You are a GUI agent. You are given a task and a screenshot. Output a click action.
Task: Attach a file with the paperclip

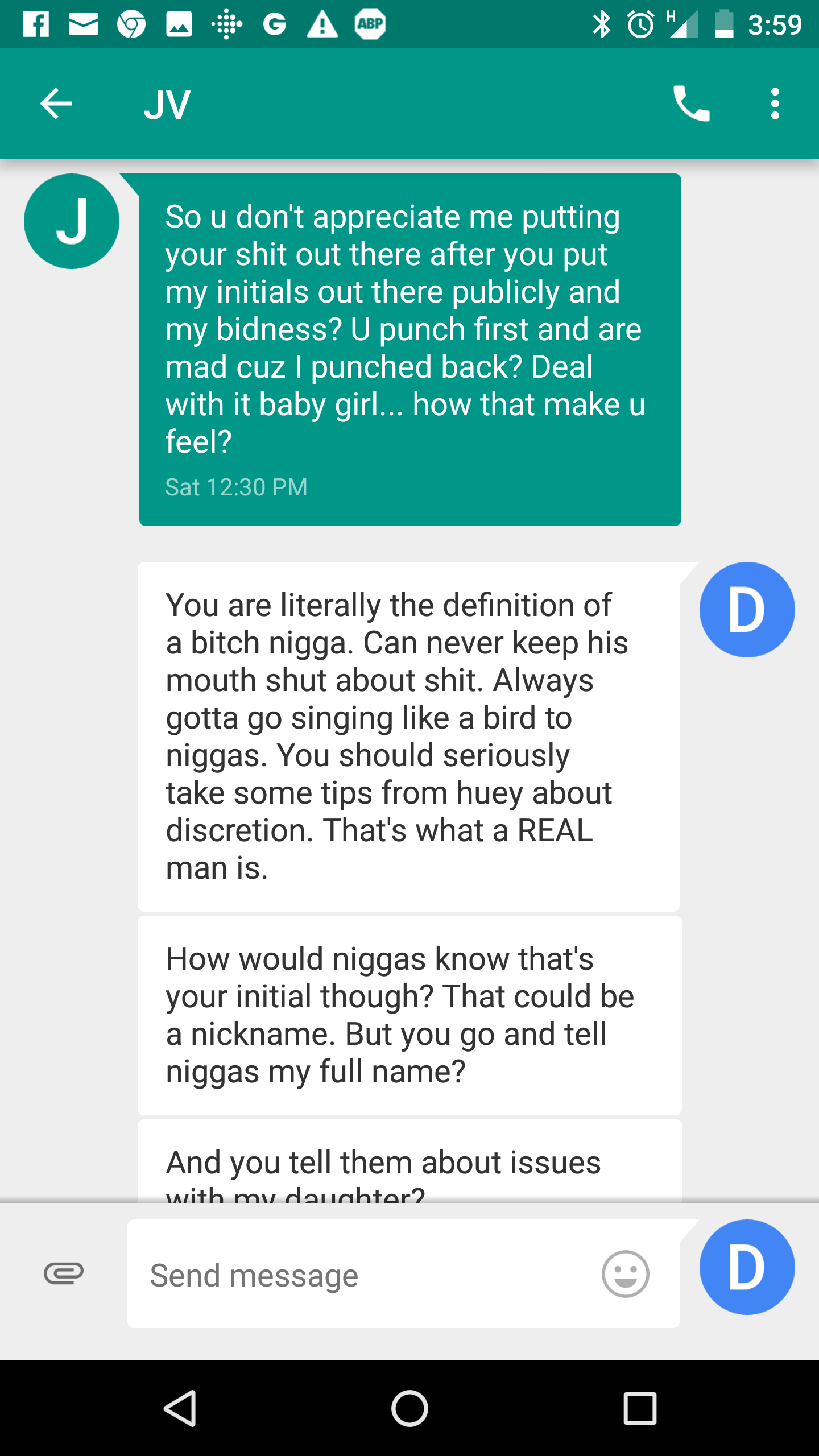point(64,1273)
